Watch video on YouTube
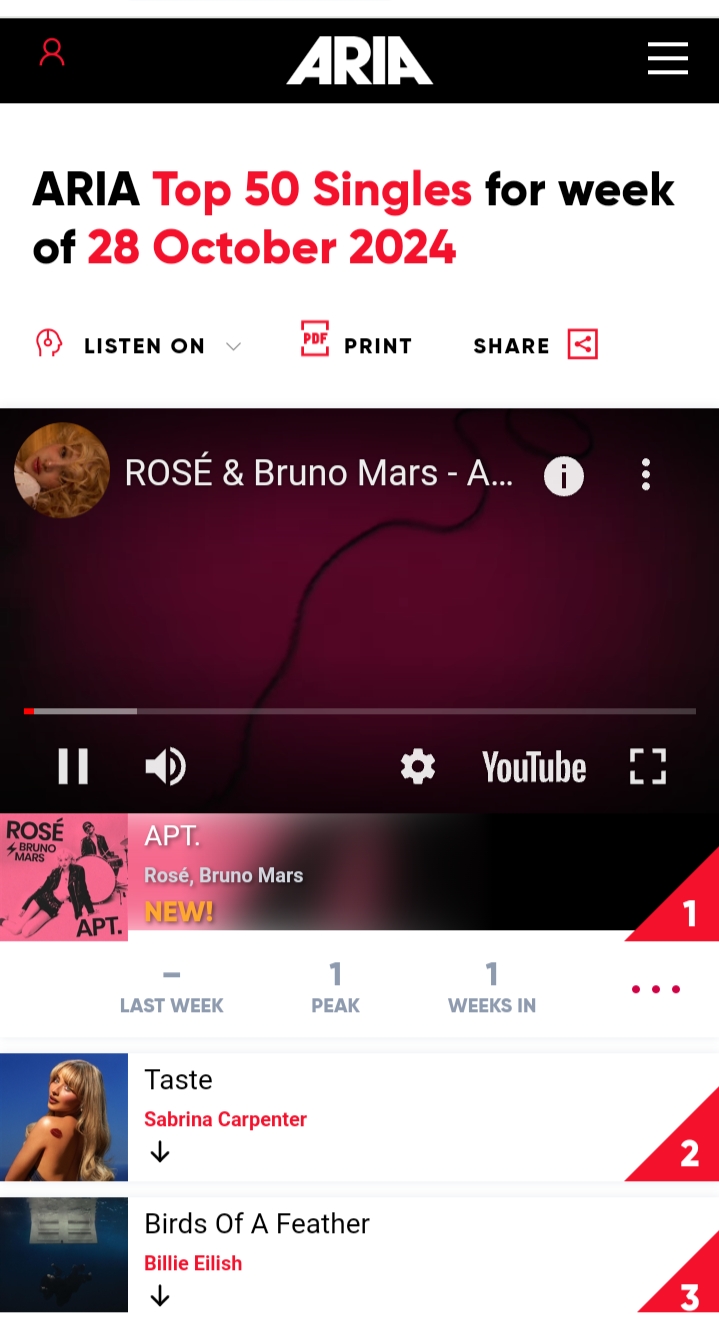Screen dimensions: 719x1318 [534, 768]
